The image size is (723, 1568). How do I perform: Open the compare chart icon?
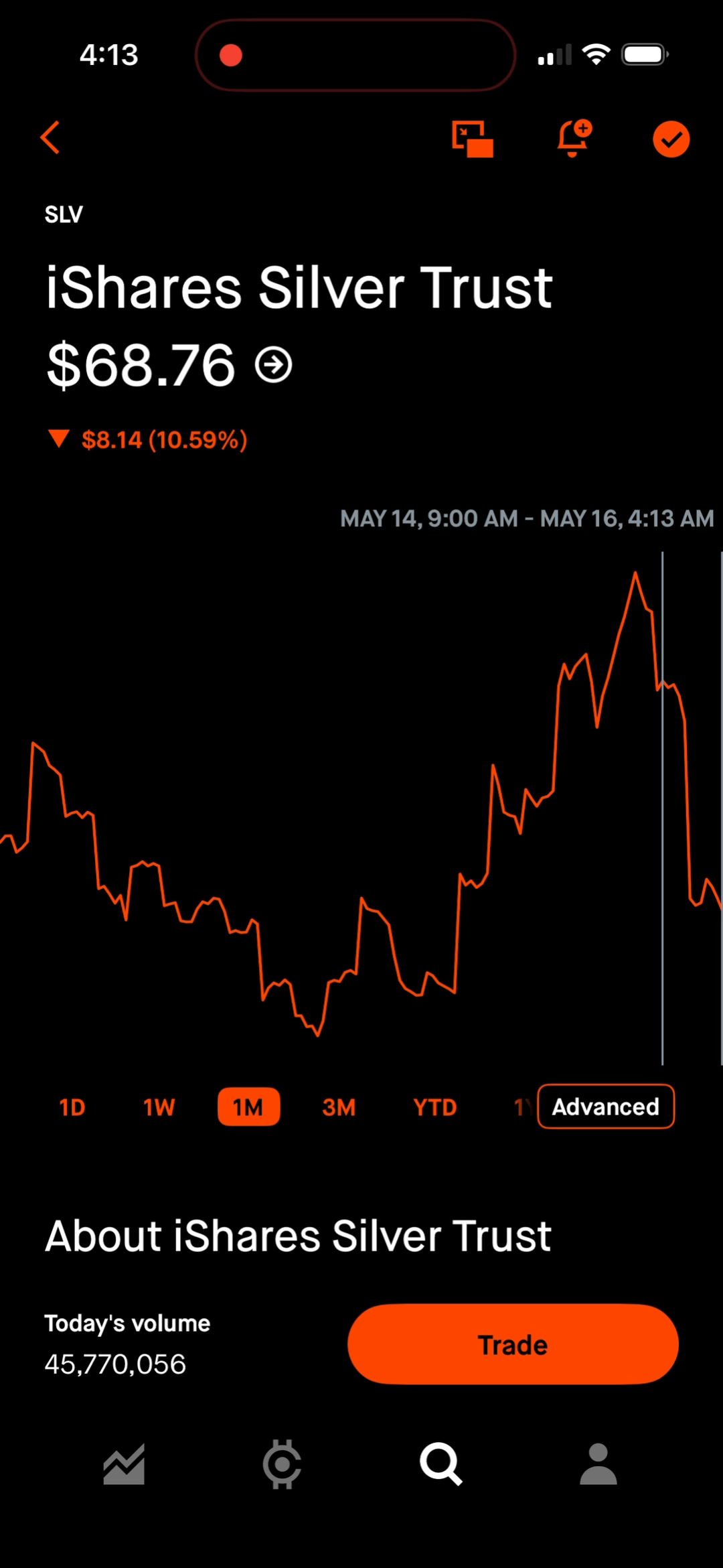click(473, 139)
